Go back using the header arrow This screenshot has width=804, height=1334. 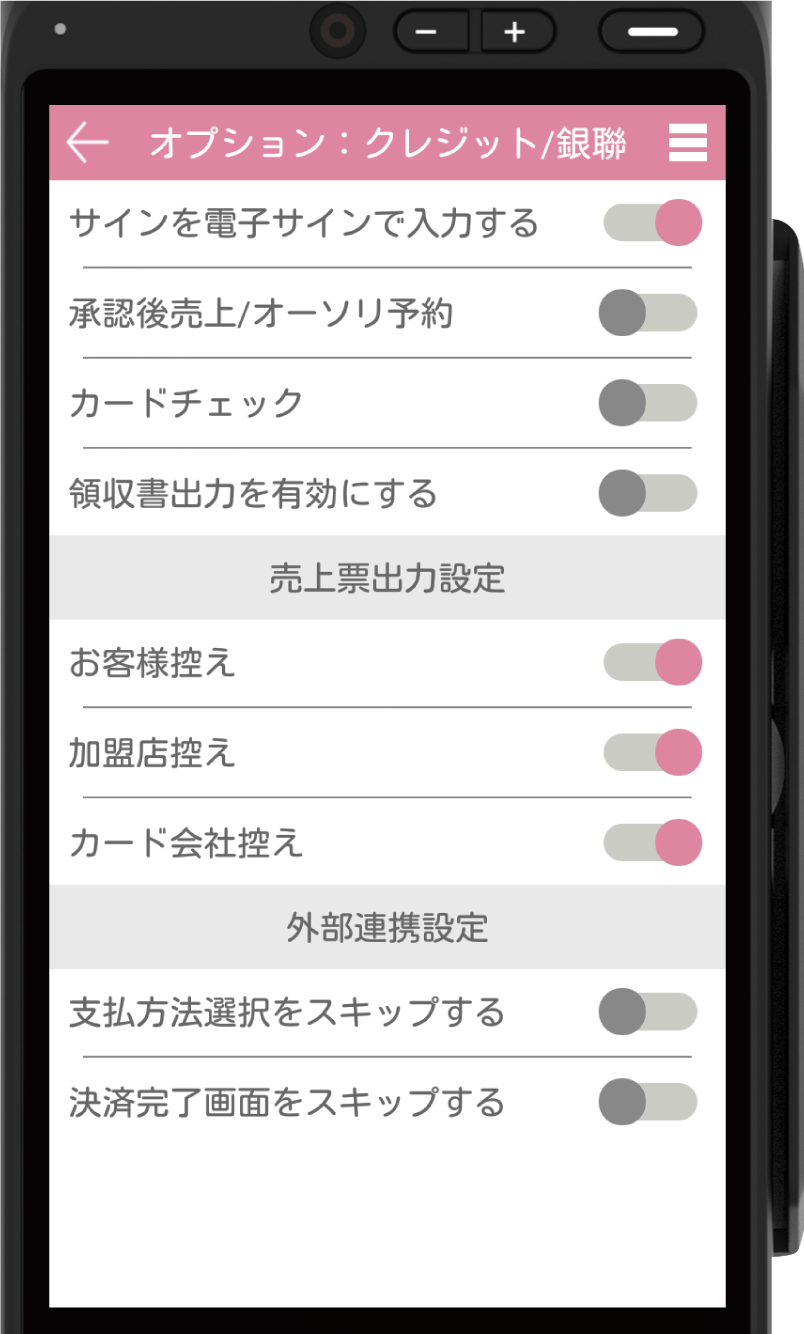tap(87, 143)
